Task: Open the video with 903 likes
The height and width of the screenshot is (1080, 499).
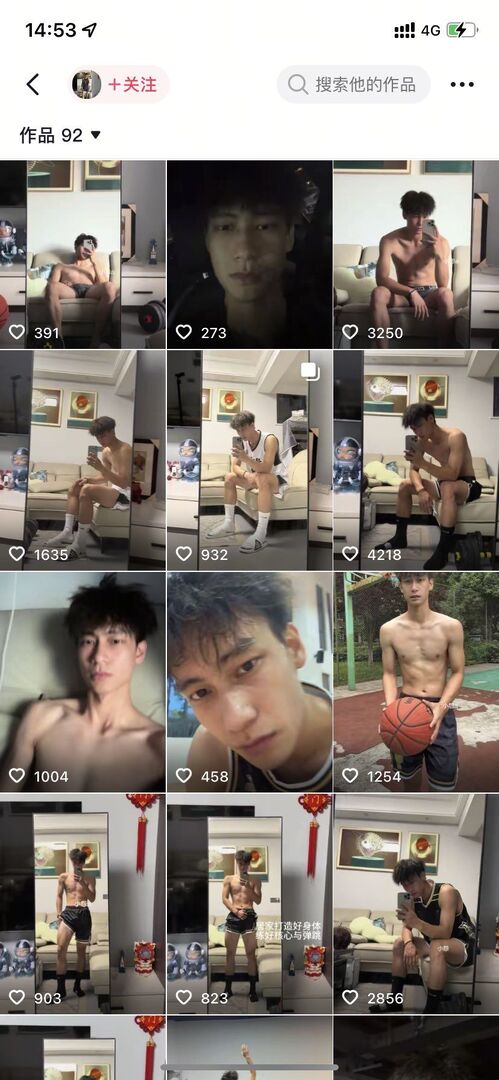Action: pos(83,903)
